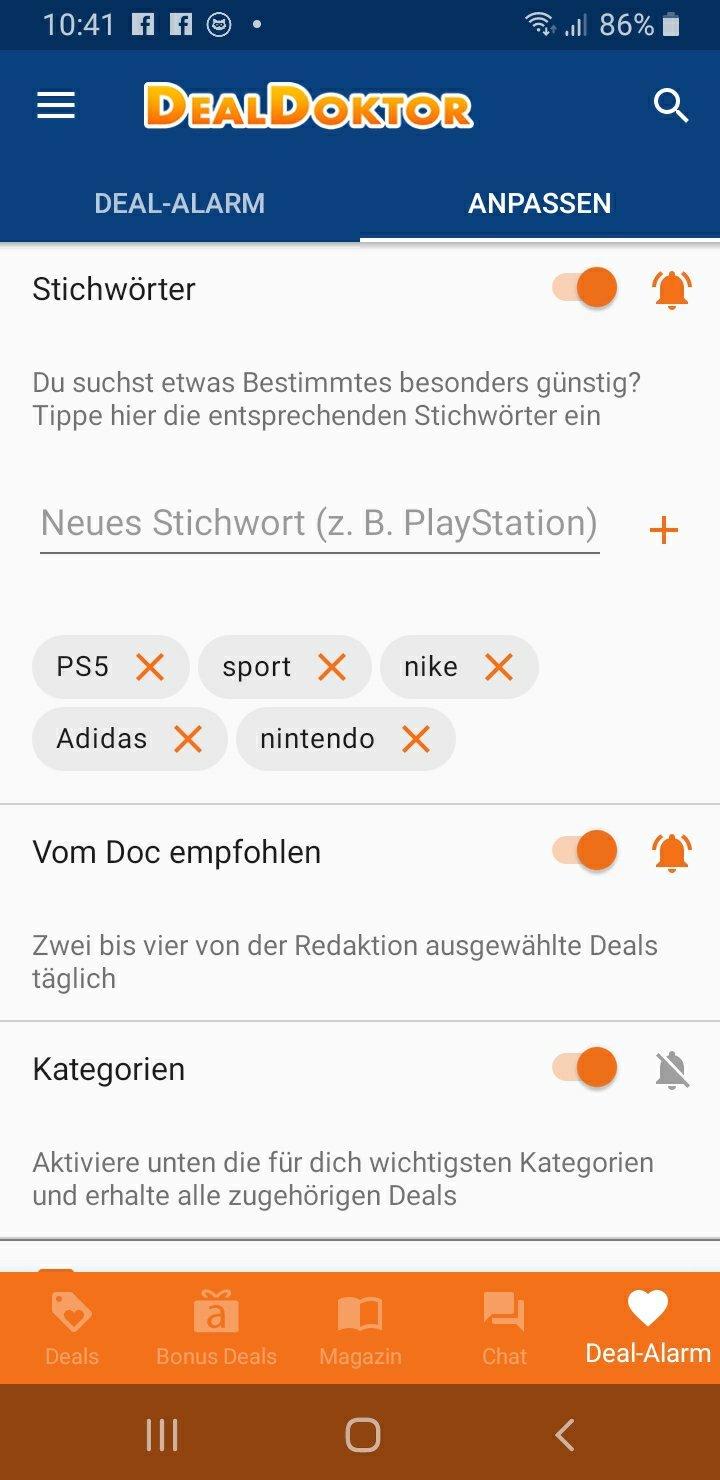Remove the nintendo keyword chip
Viewport: 720px width, 1480px height.
click(x=416, y=739)
